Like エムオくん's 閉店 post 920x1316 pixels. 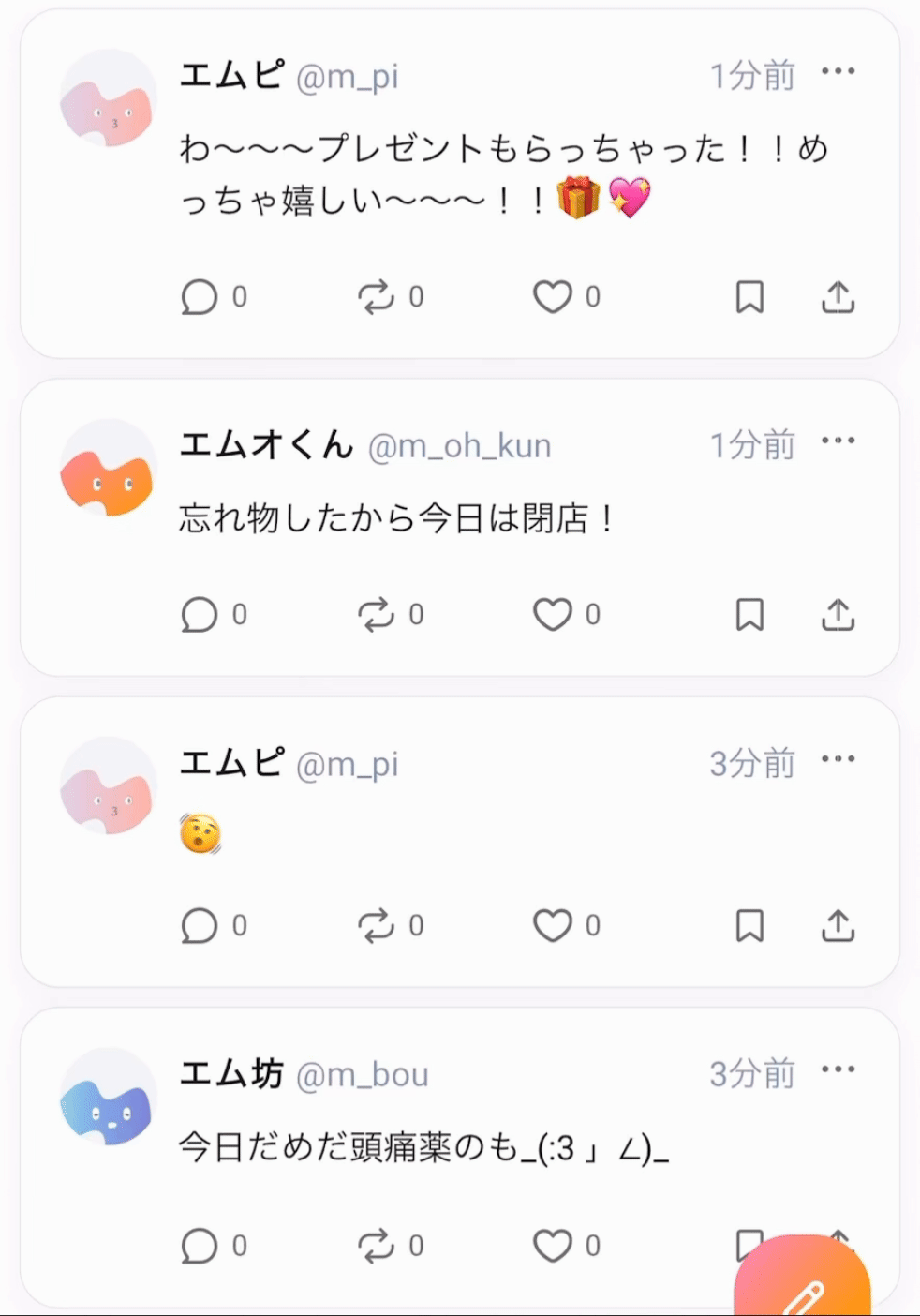tap(553, 615)
